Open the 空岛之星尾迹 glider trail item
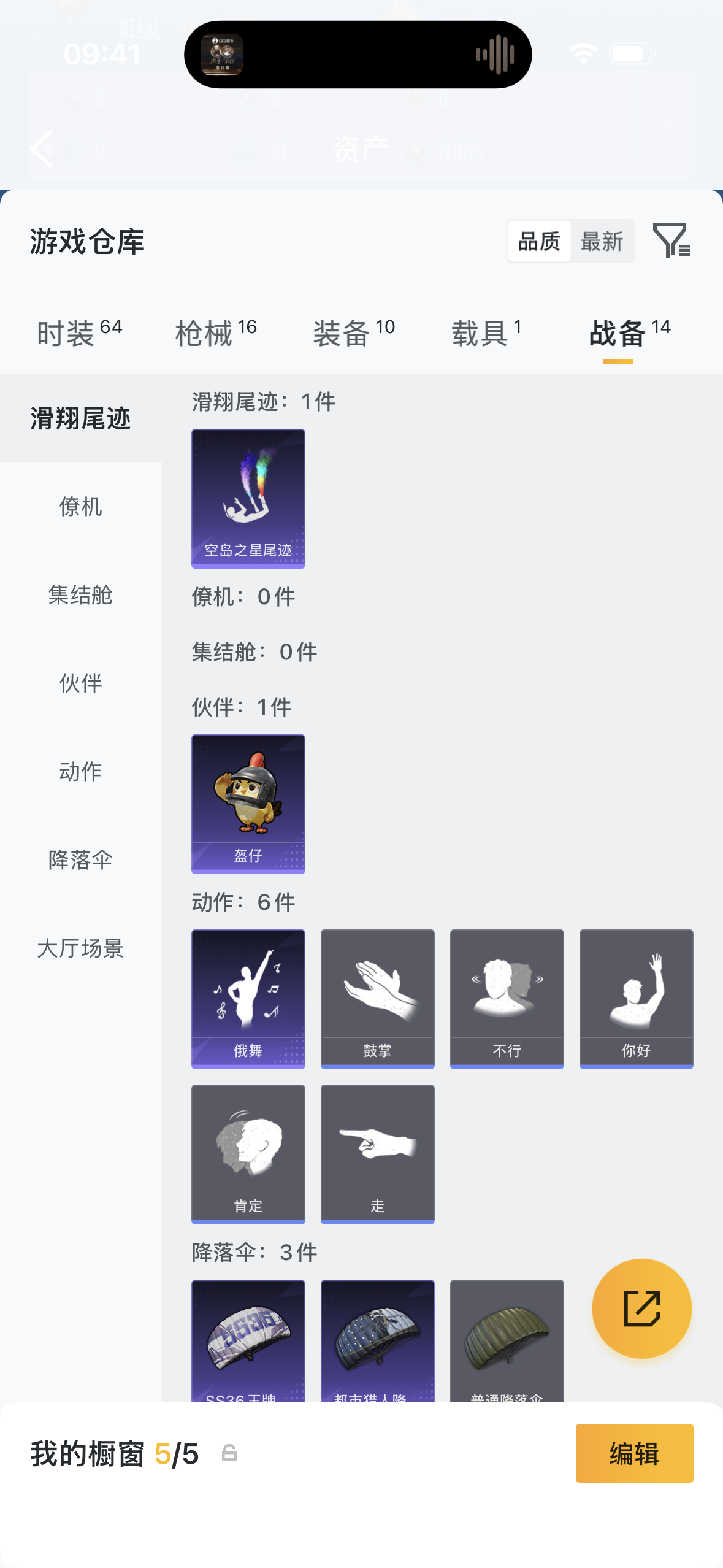723x1568 pixels. point(247,498)
